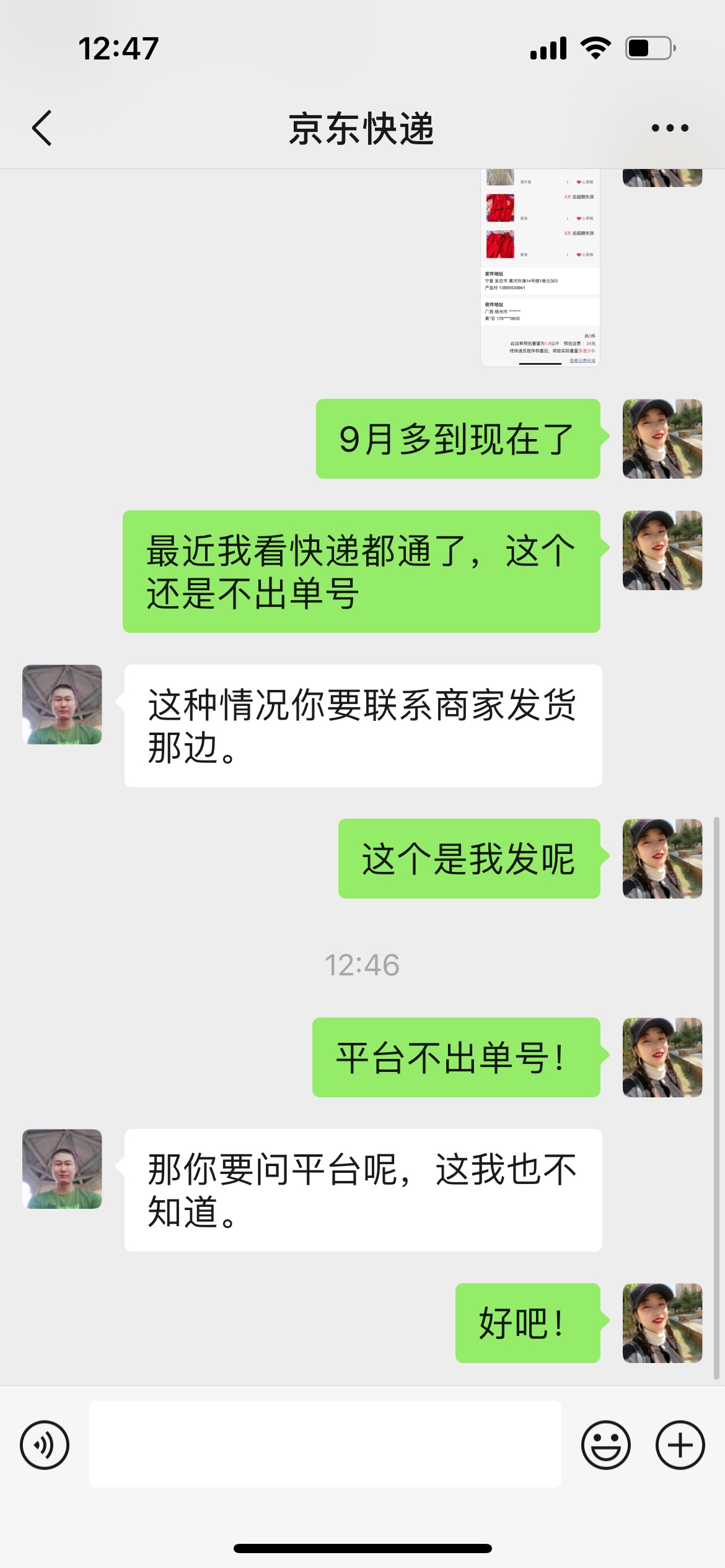
Task: Open the emoji sticker panel
Action: 606,1445
